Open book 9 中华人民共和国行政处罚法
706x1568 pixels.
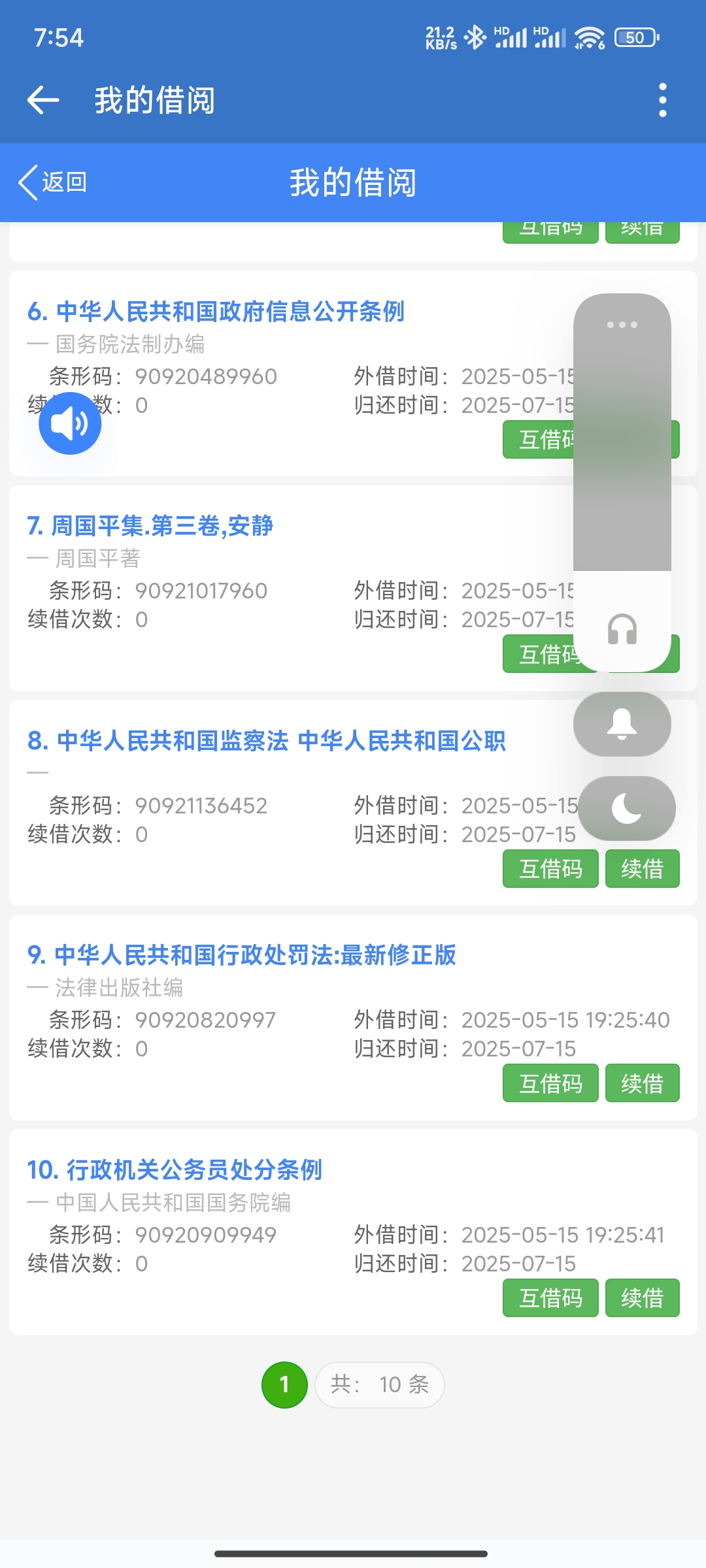pyautogui.click(x=242, y=955)
